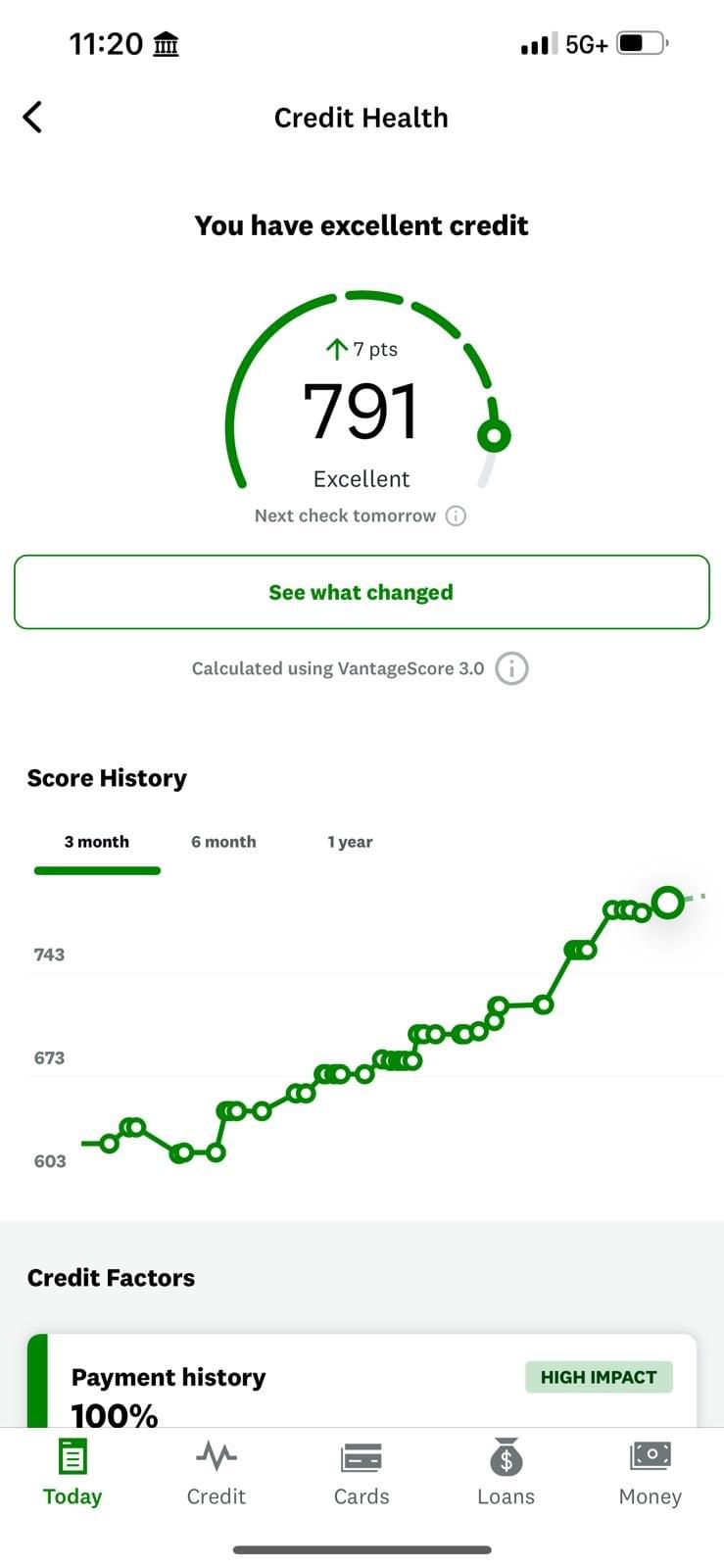This screenshot has height=1568, width=724.
Task: Switch to 6 month score history
Action: (x=223, y=842)
